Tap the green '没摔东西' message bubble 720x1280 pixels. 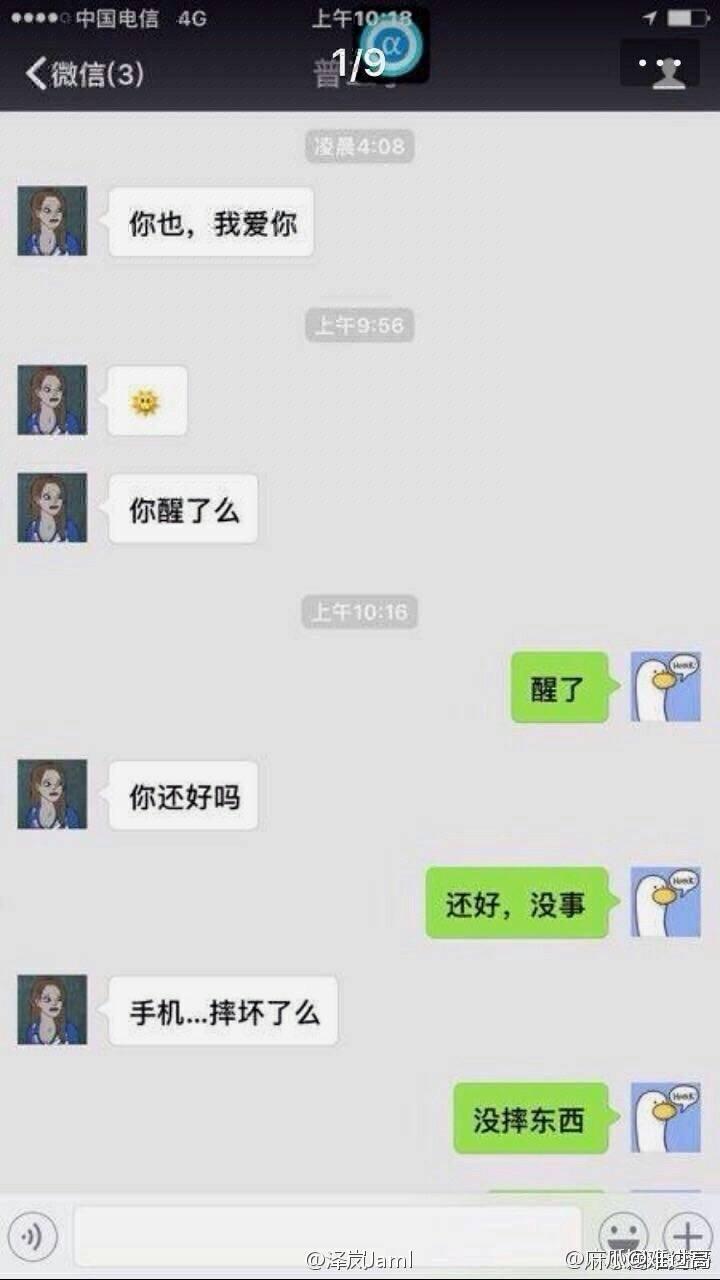pos(531,1118)
